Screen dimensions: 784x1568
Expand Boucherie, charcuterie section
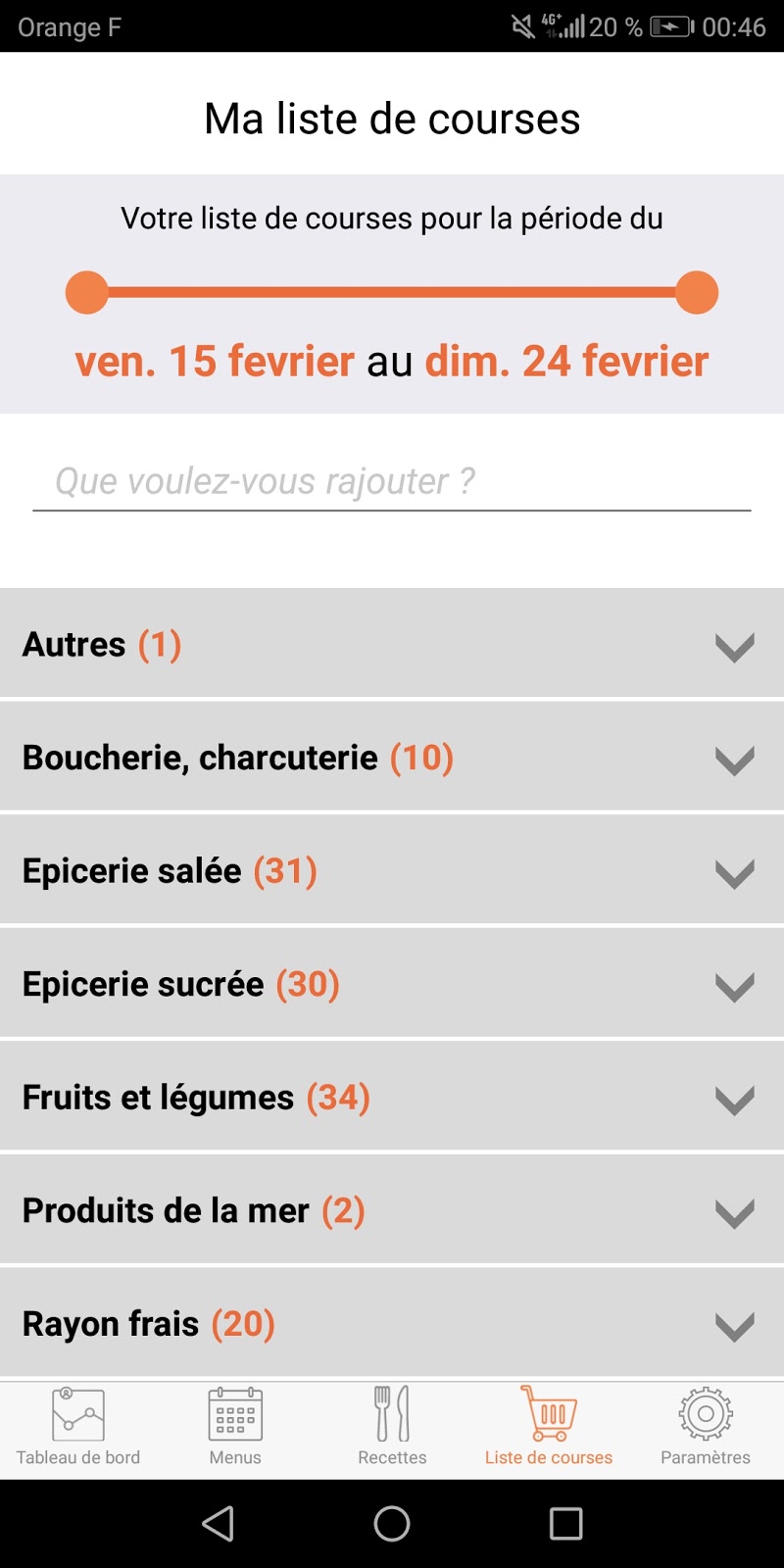click(x=392, y=757)
